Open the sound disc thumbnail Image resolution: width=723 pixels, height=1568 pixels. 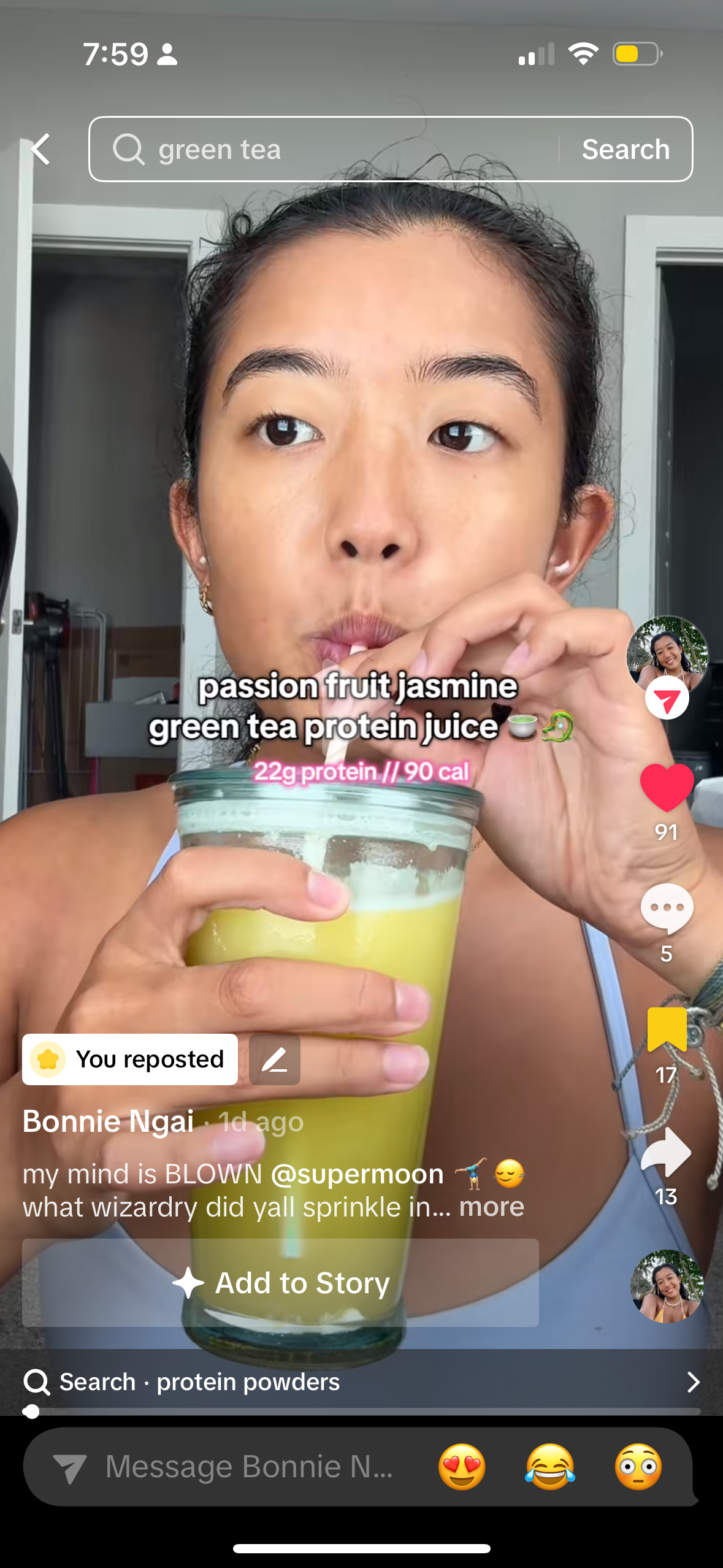tap(667, 1285)
